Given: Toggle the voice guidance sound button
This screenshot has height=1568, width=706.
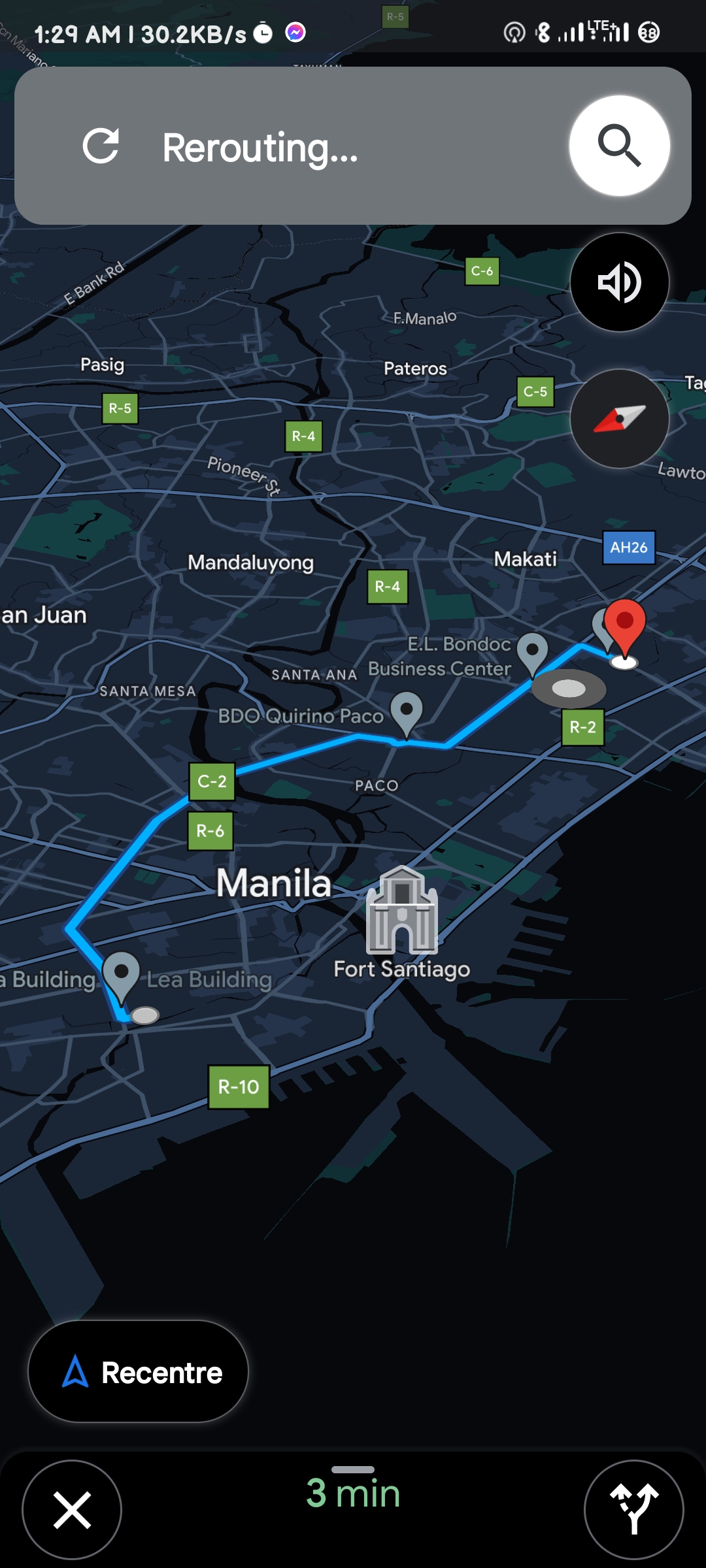Looking at the screenshot, I should pos(619,282).
